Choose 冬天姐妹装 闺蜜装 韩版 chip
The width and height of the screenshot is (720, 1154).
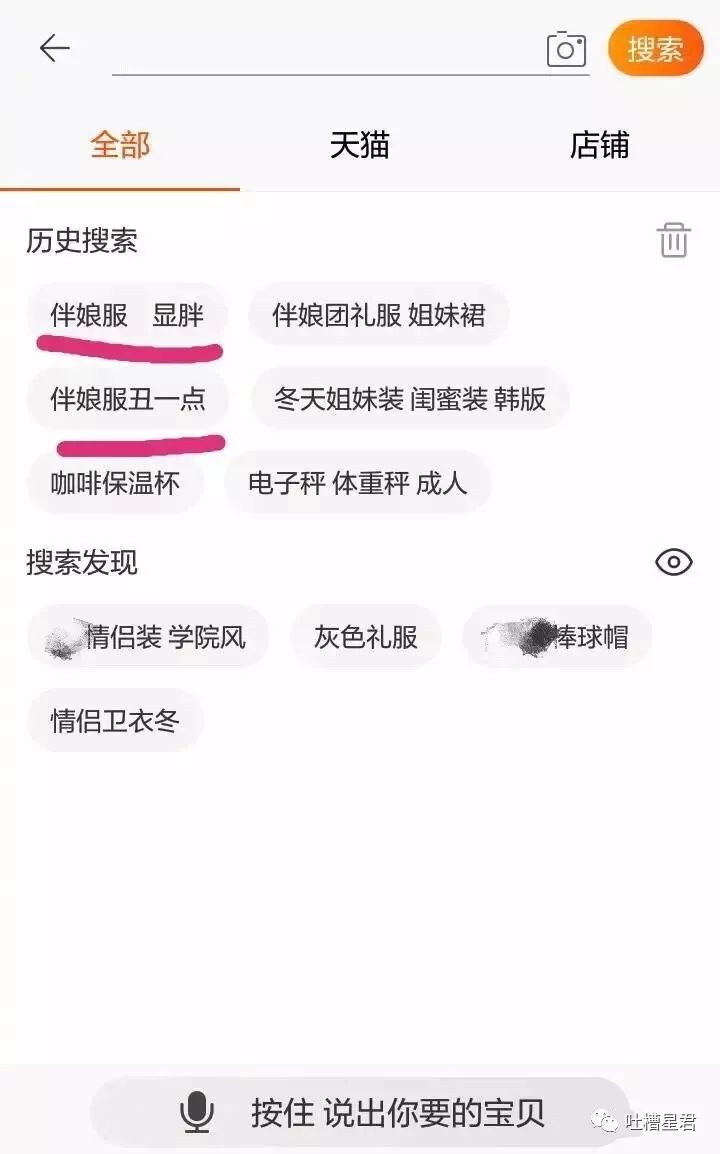click(410, 399)
